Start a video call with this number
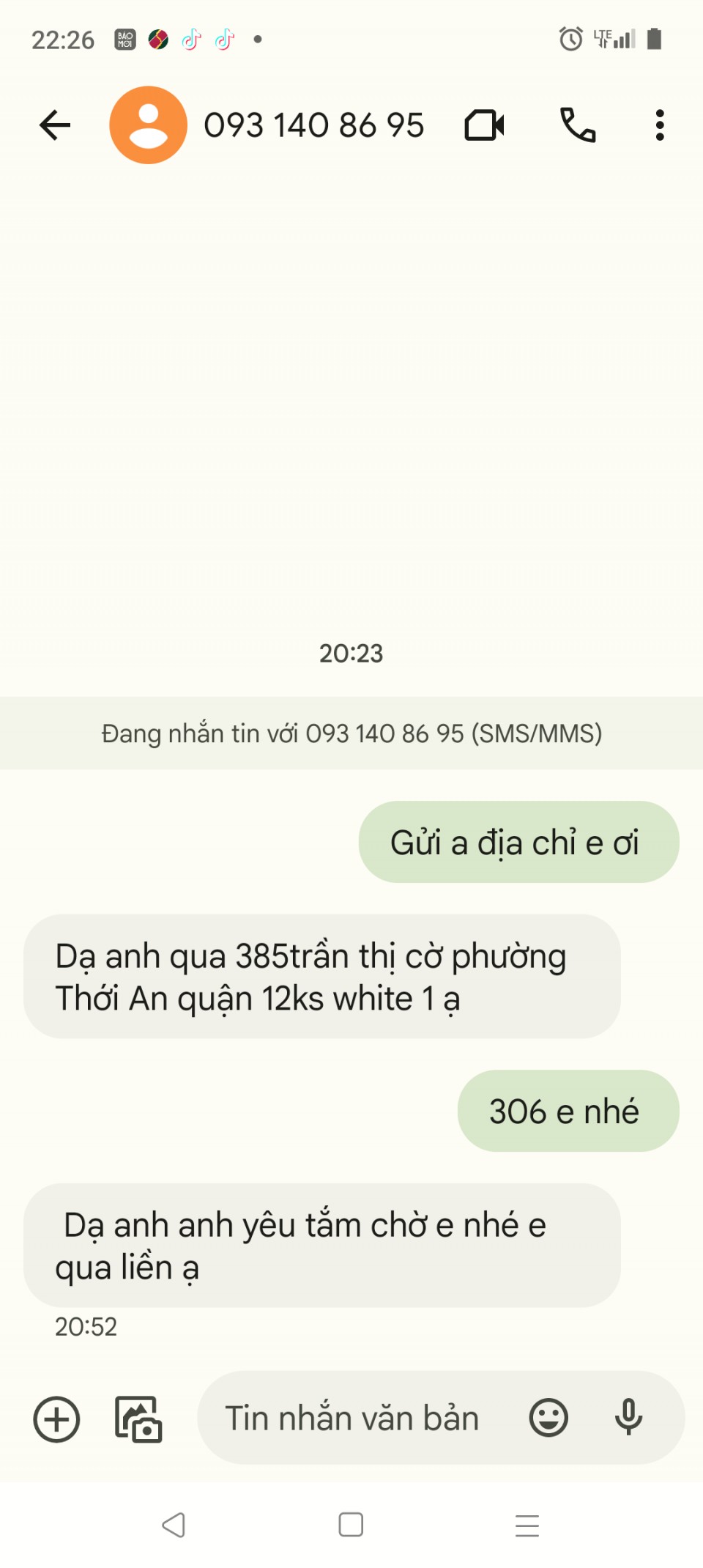The width and height of the screenshot is (703, 1568). 484,125
